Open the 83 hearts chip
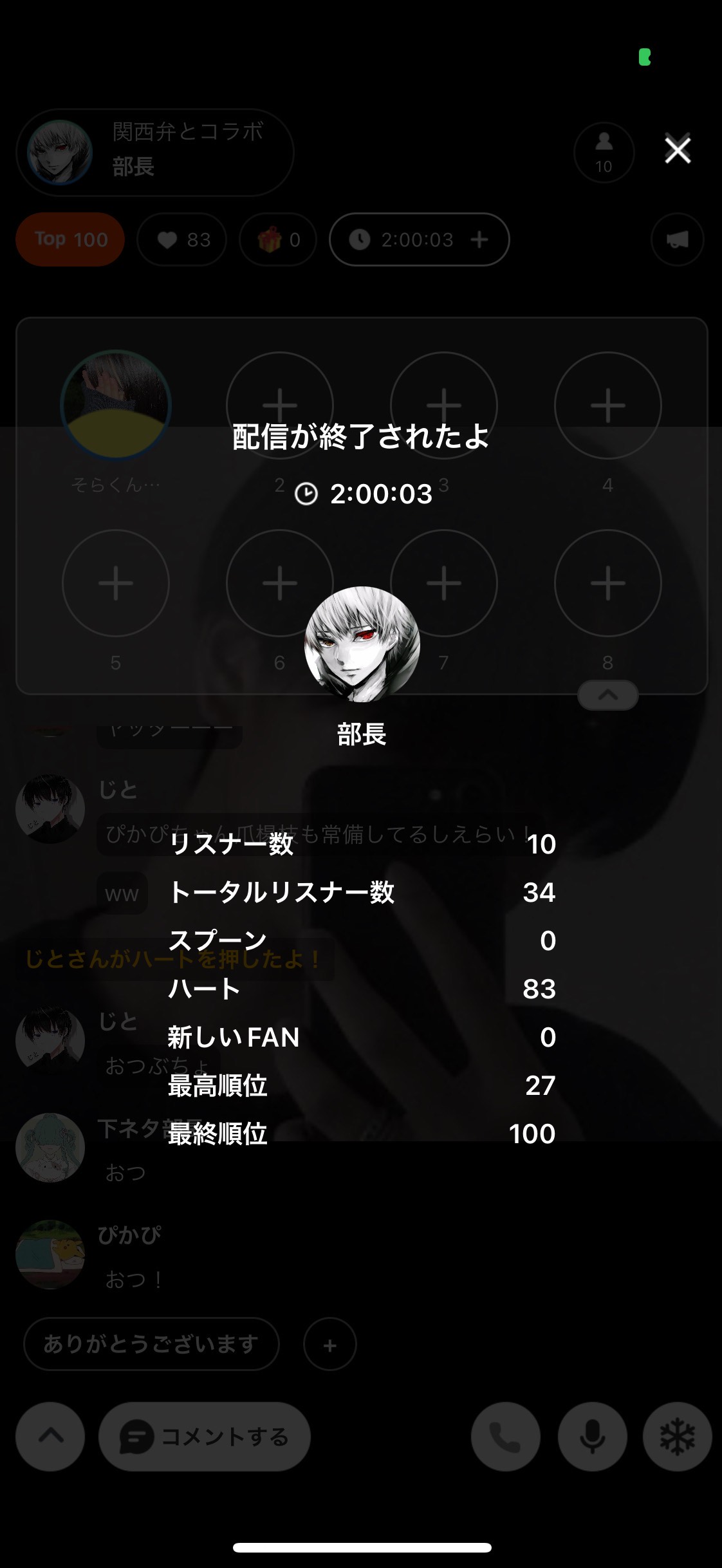 point(182,239)
